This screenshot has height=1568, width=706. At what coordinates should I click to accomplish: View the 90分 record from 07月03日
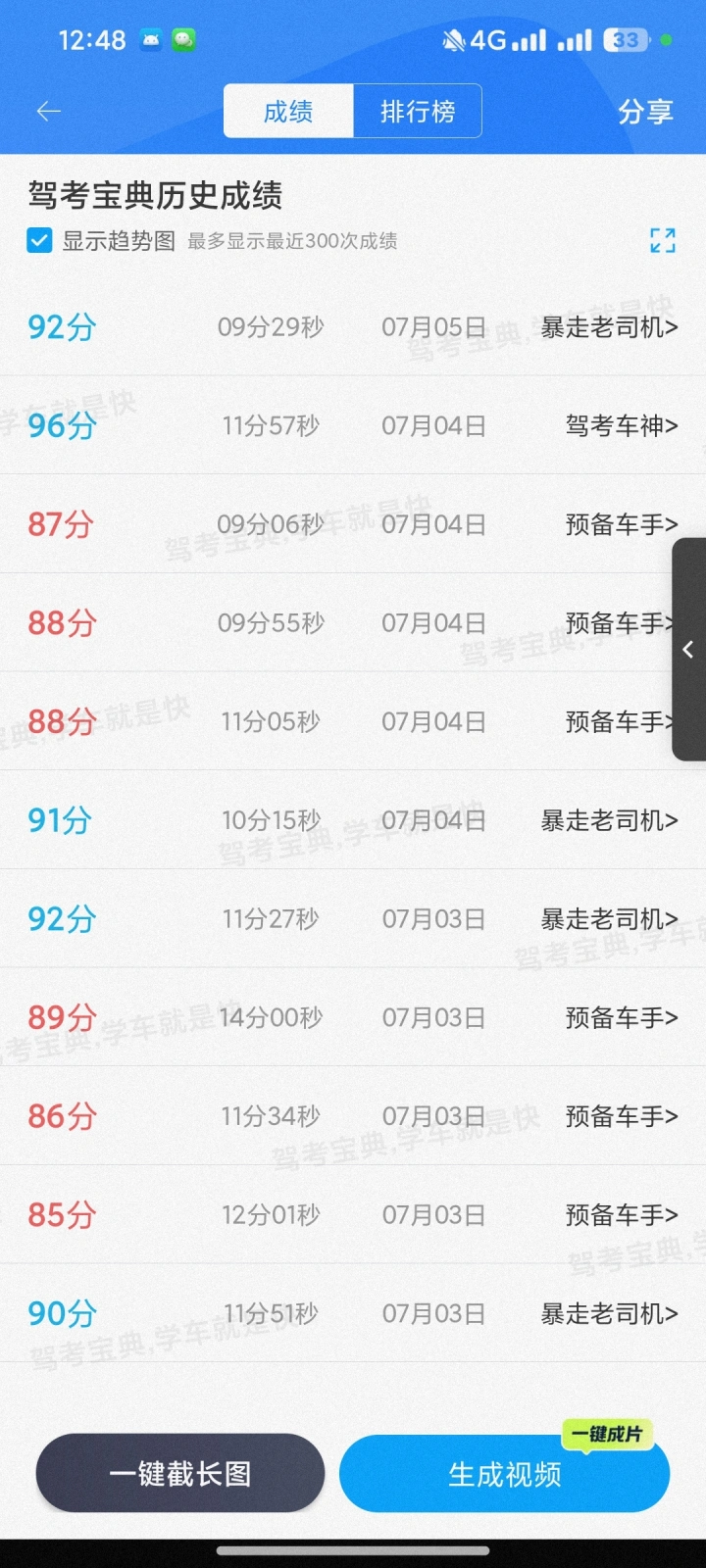click(353, 1313)
